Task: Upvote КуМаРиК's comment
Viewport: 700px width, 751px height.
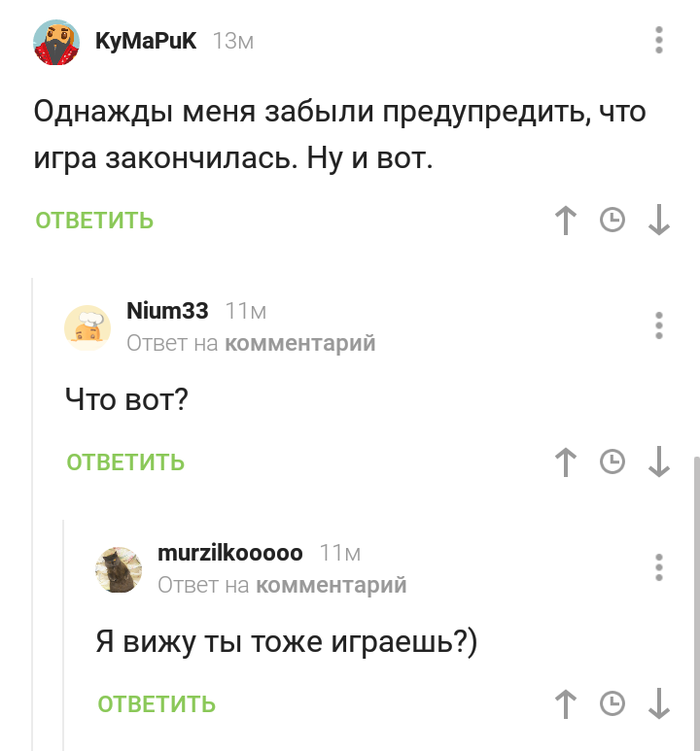Action: tap(566, 220)
